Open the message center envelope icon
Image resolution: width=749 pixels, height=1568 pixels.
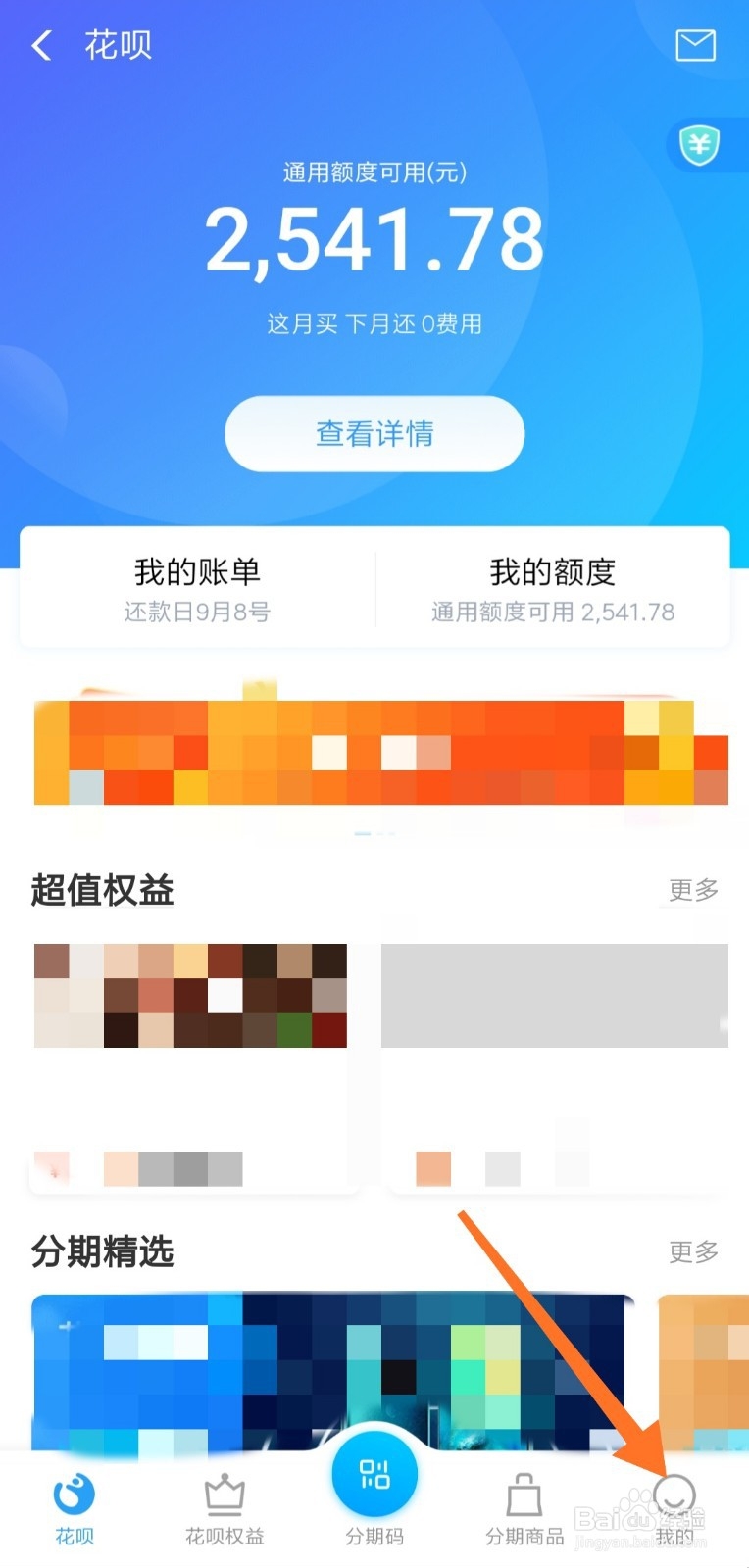(696, 46)
